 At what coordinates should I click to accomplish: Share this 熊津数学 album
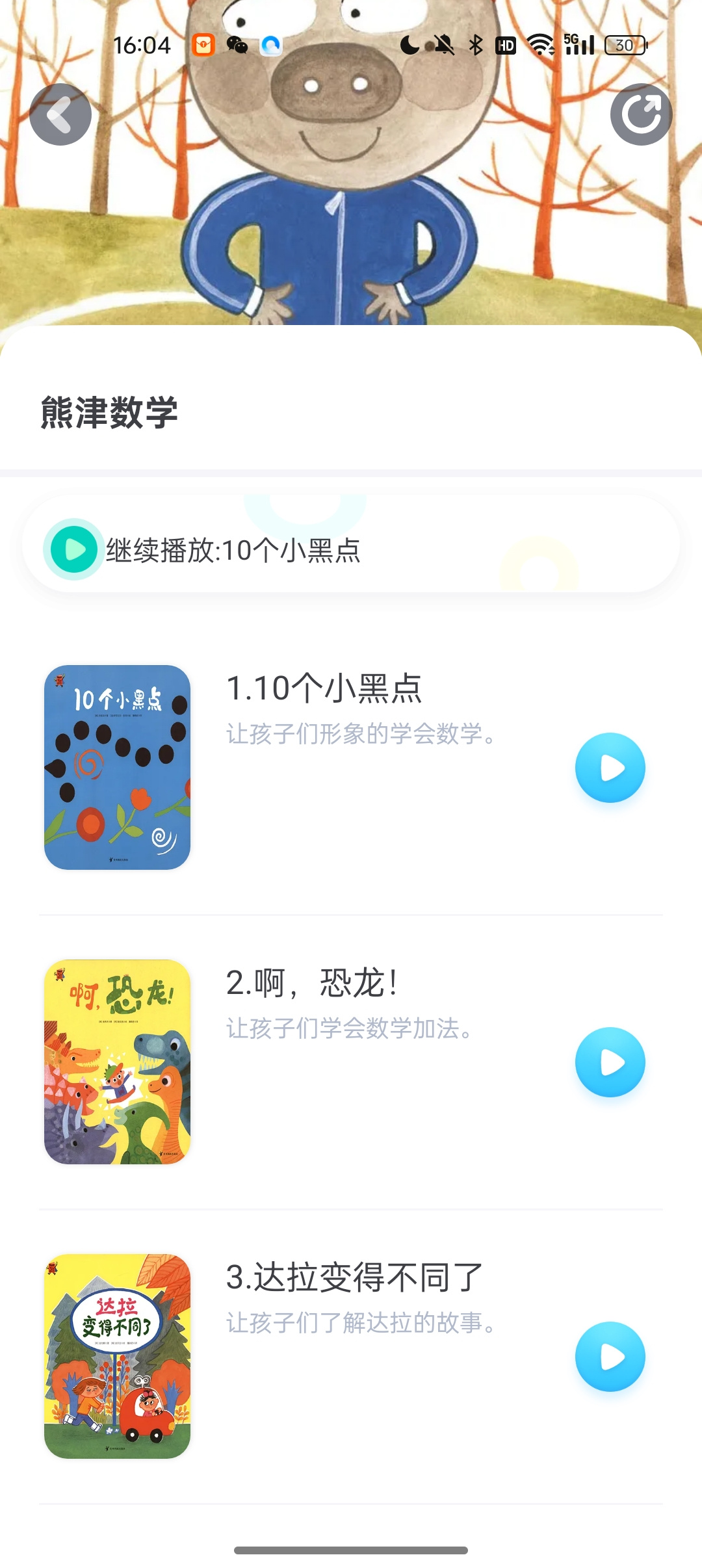tap(641, 114)
